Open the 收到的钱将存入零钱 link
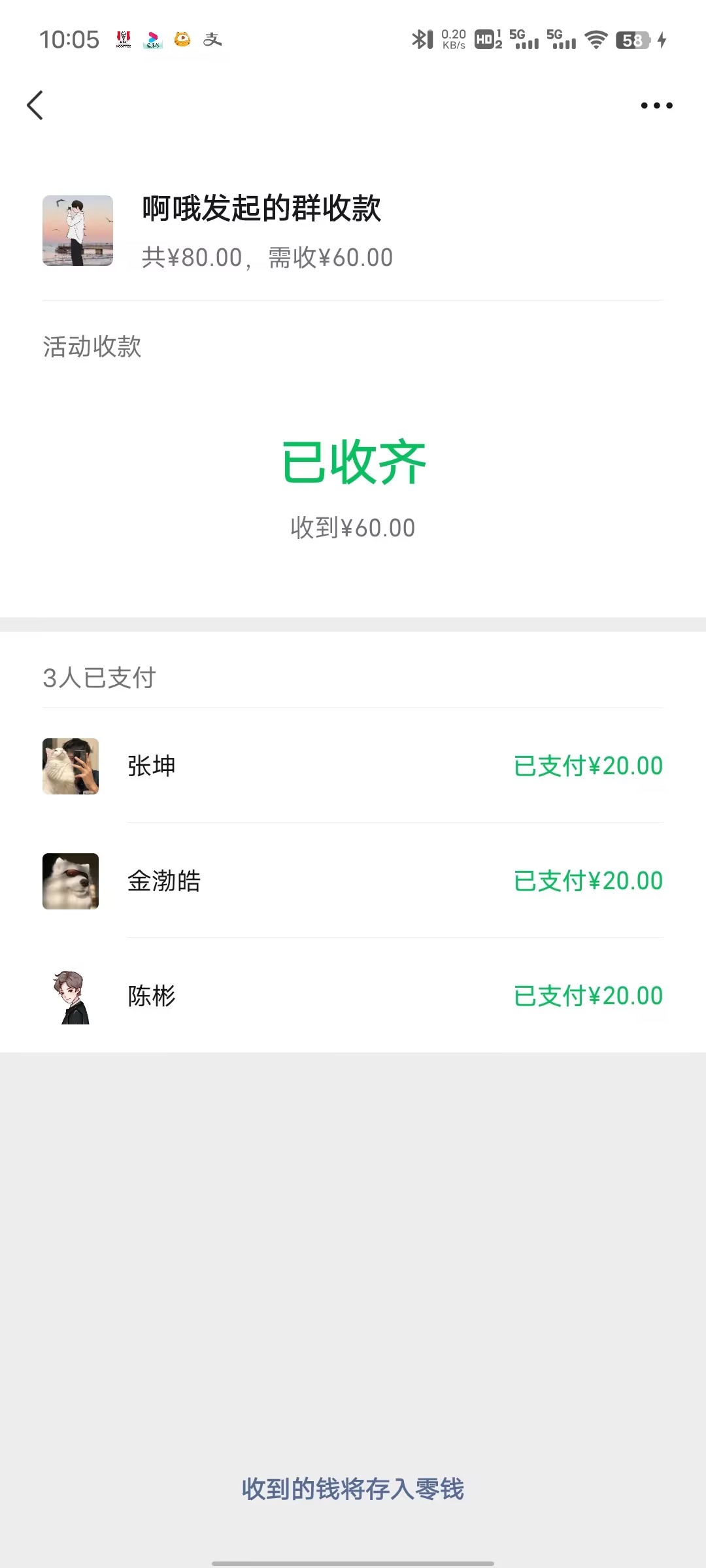Image resolution: width=706 pixels, height=1568 pixels. [x=353, y=1489]
